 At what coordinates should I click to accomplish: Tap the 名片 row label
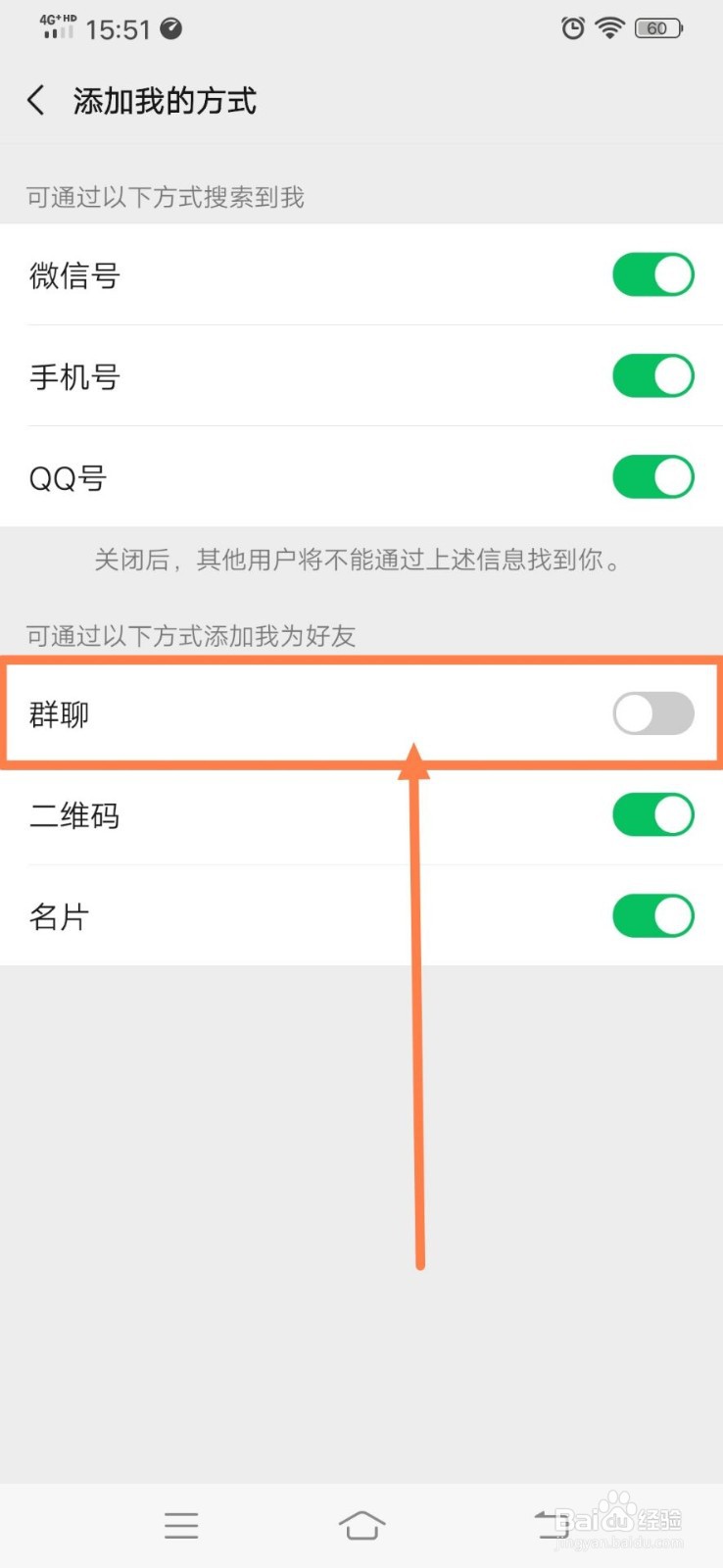(x=59, y=915)
